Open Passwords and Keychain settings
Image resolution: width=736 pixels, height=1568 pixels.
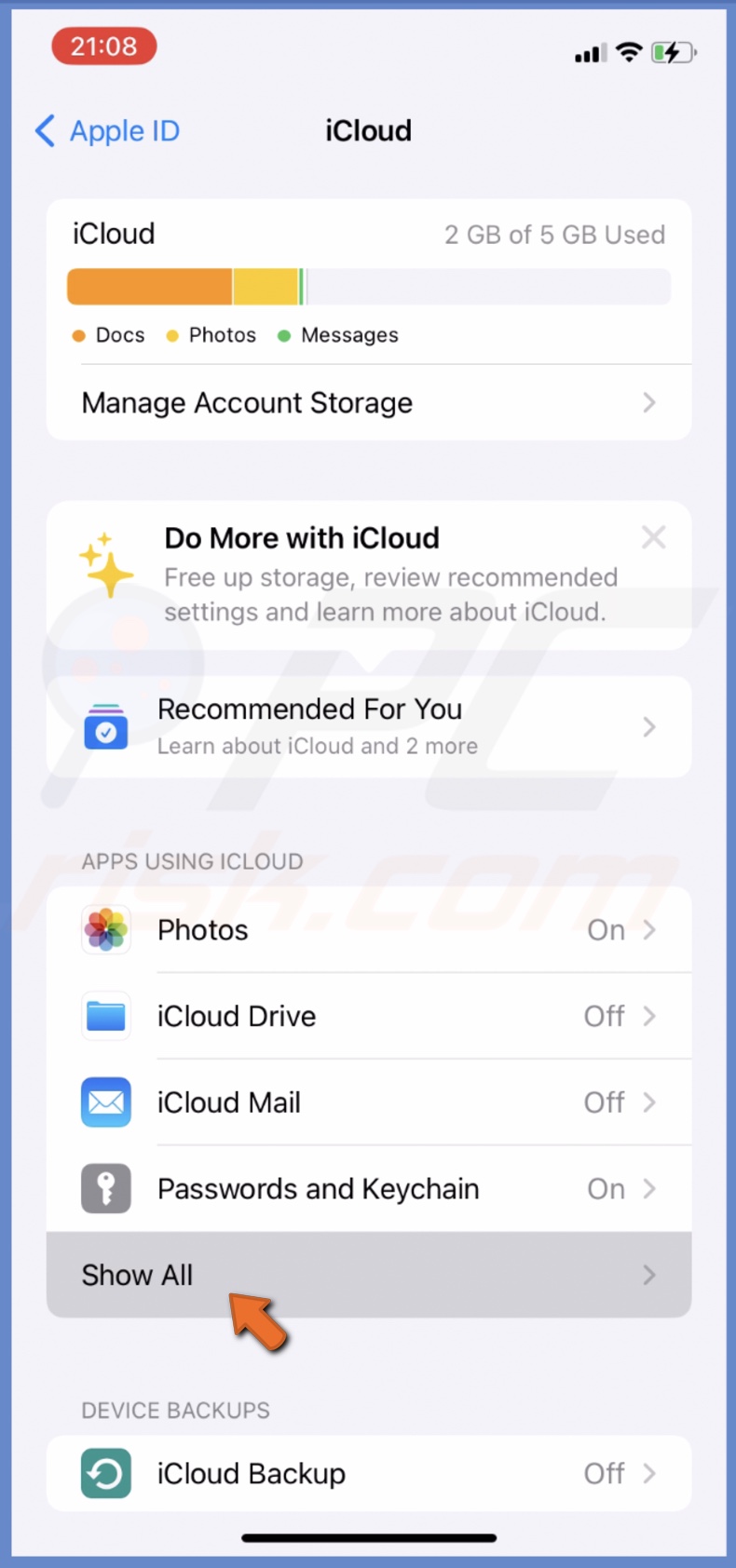click(x=369, y=1189)
